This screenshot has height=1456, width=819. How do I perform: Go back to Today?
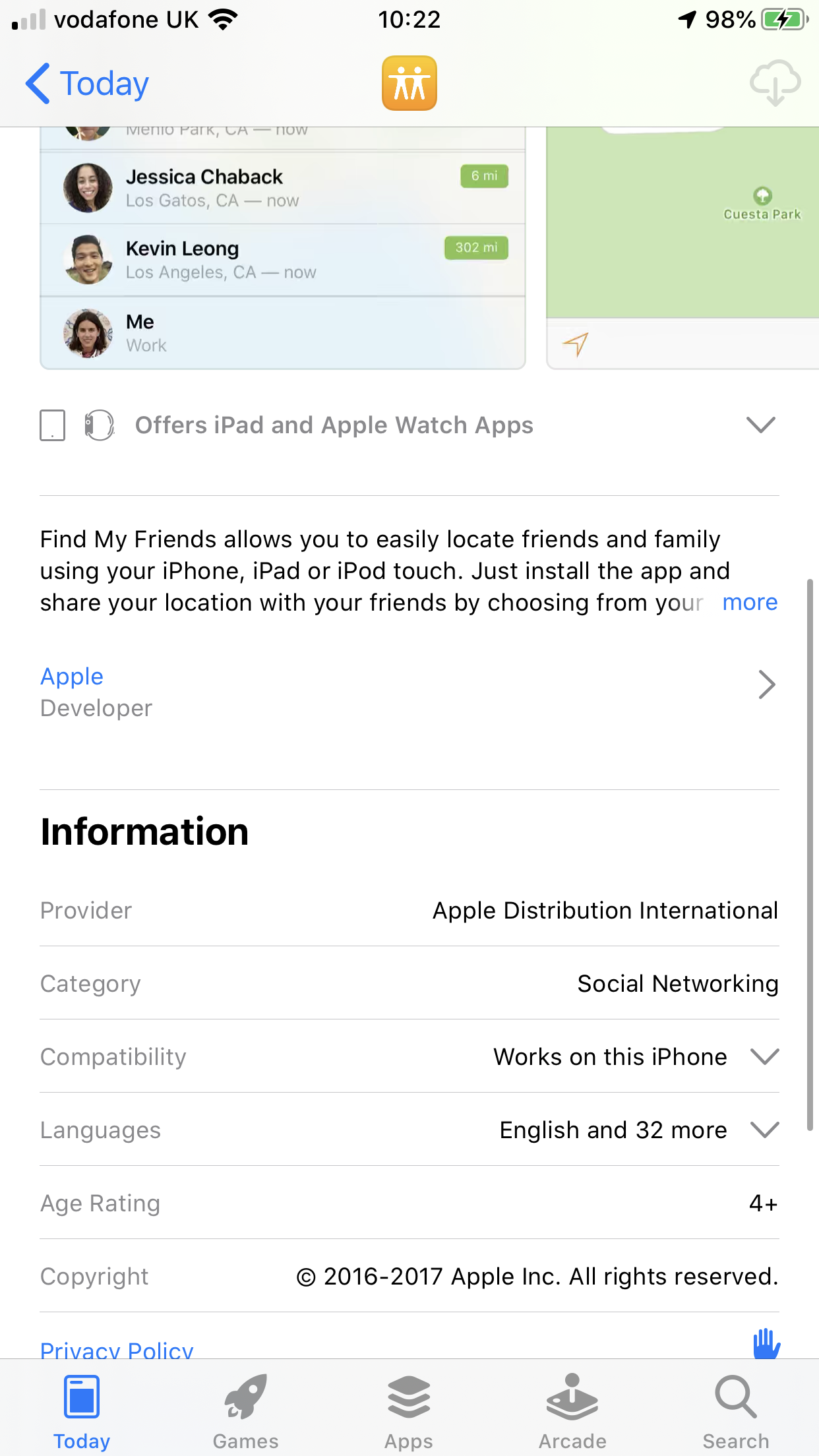point(87,84)
